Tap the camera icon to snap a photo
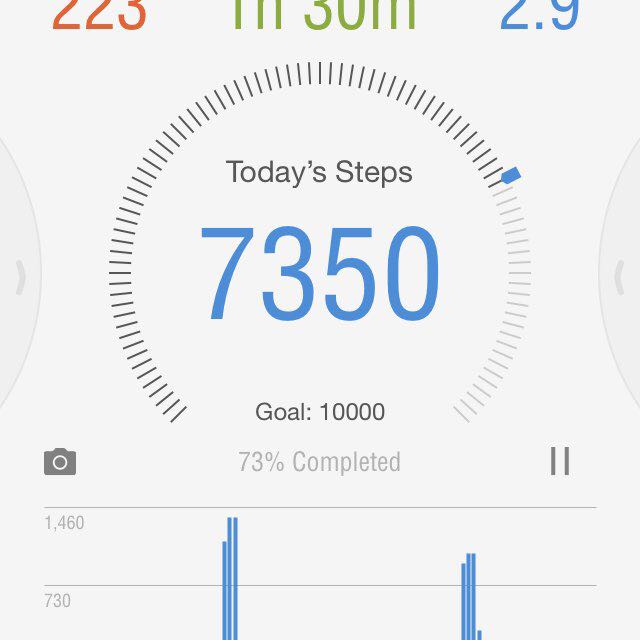The width and height of the screenshot is (640, 640). [60, 462]
